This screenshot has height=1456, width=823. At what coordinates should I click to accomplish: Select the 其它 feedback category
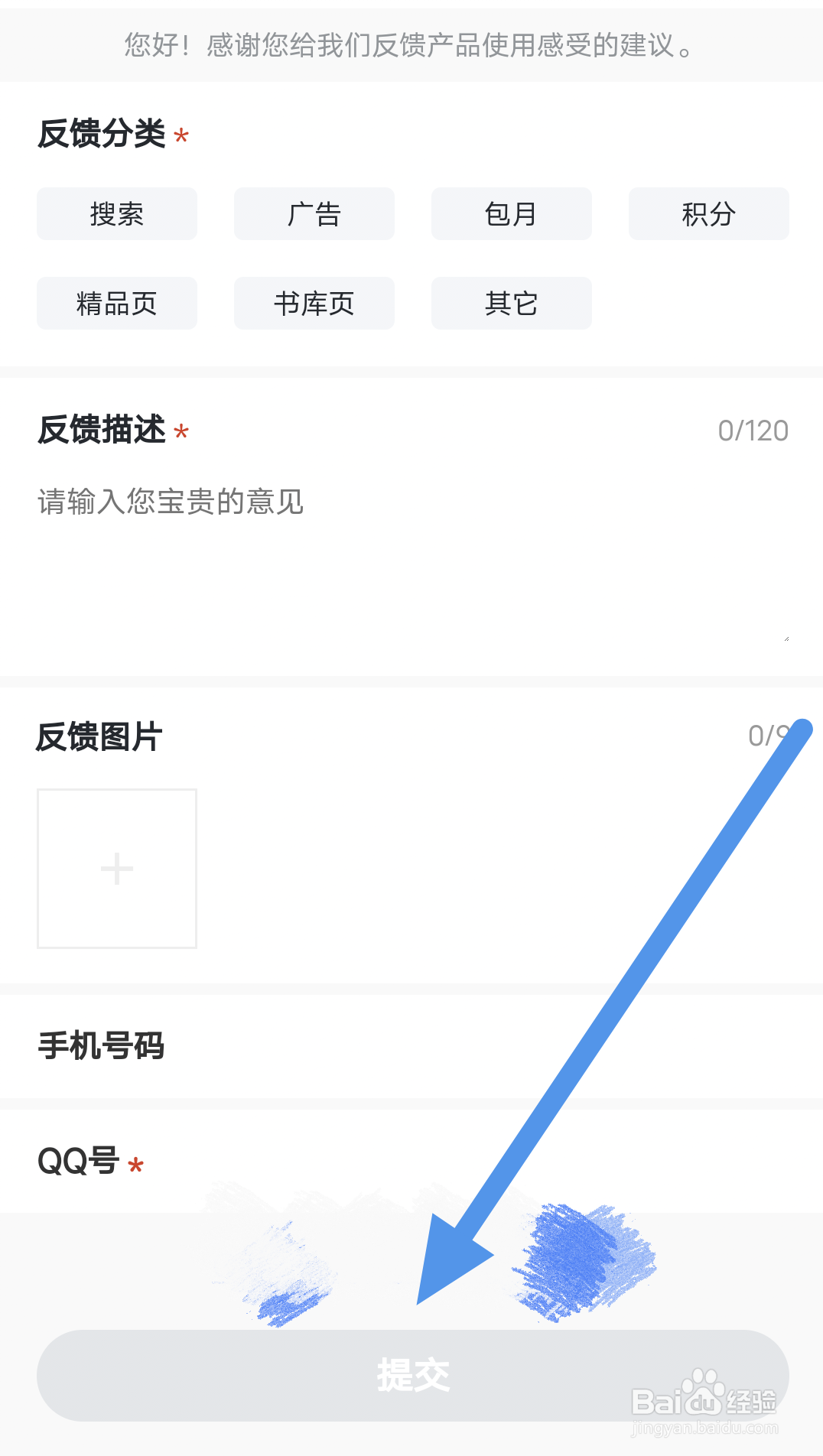click(x=511, y=303)
